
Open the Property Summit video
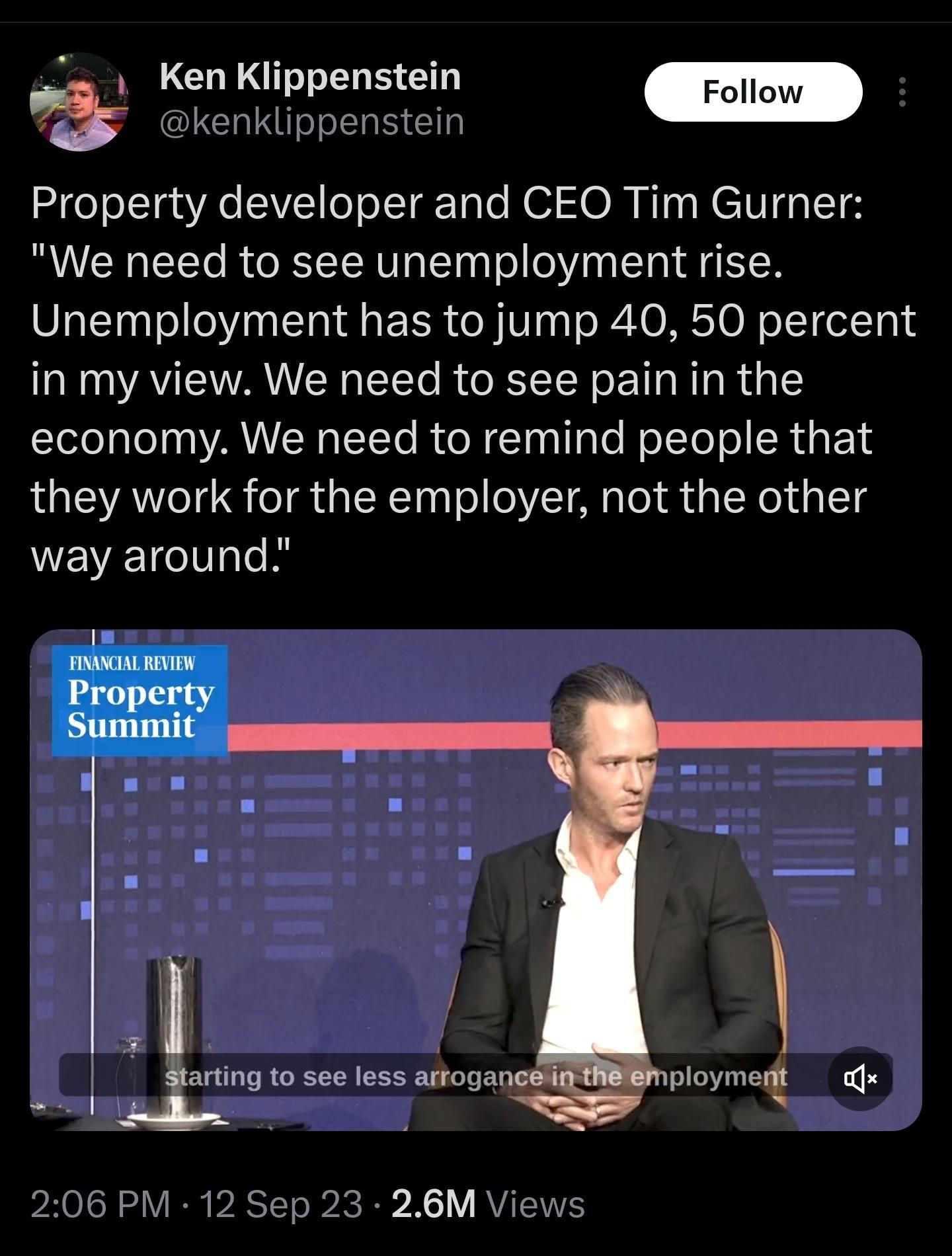point(475,879)
